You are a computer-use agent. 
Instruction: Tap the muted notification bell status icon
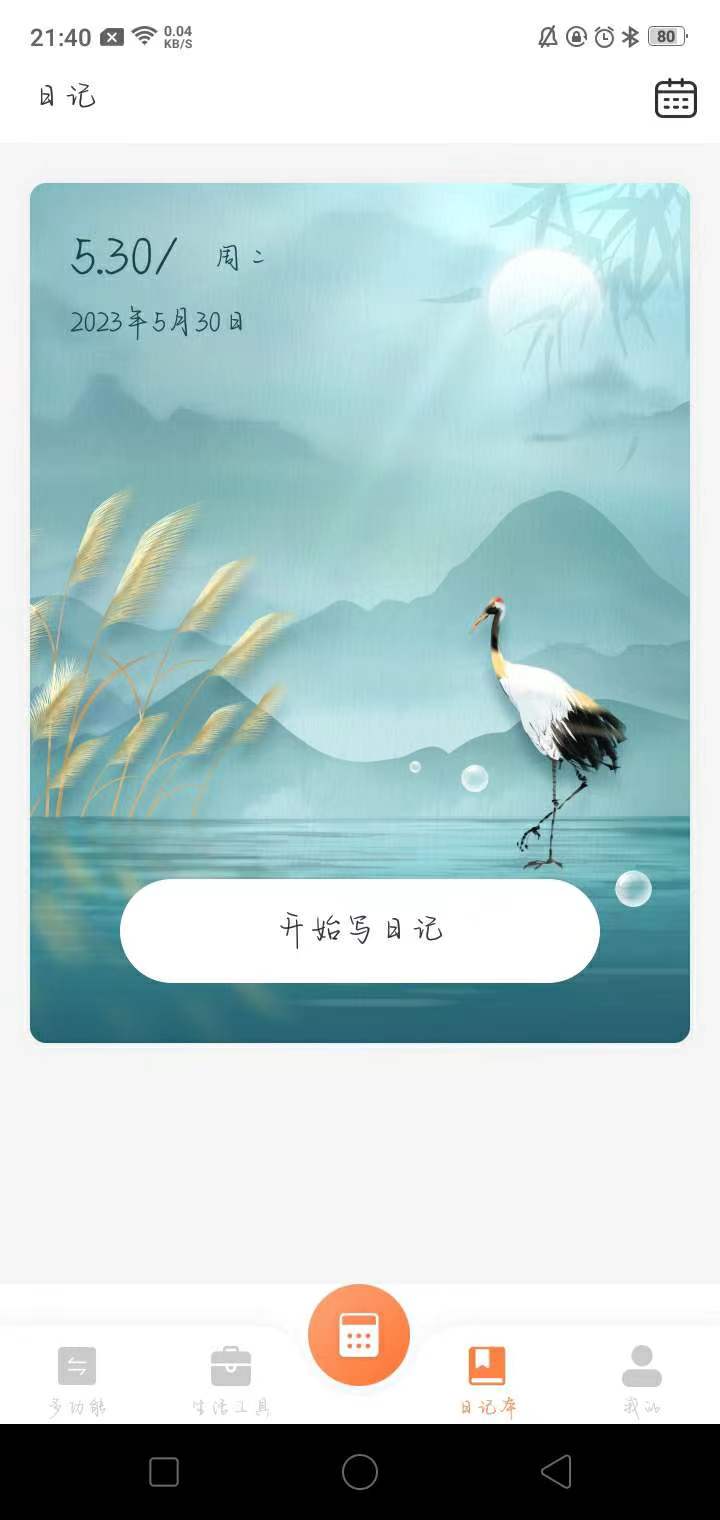tap(547, 37)
